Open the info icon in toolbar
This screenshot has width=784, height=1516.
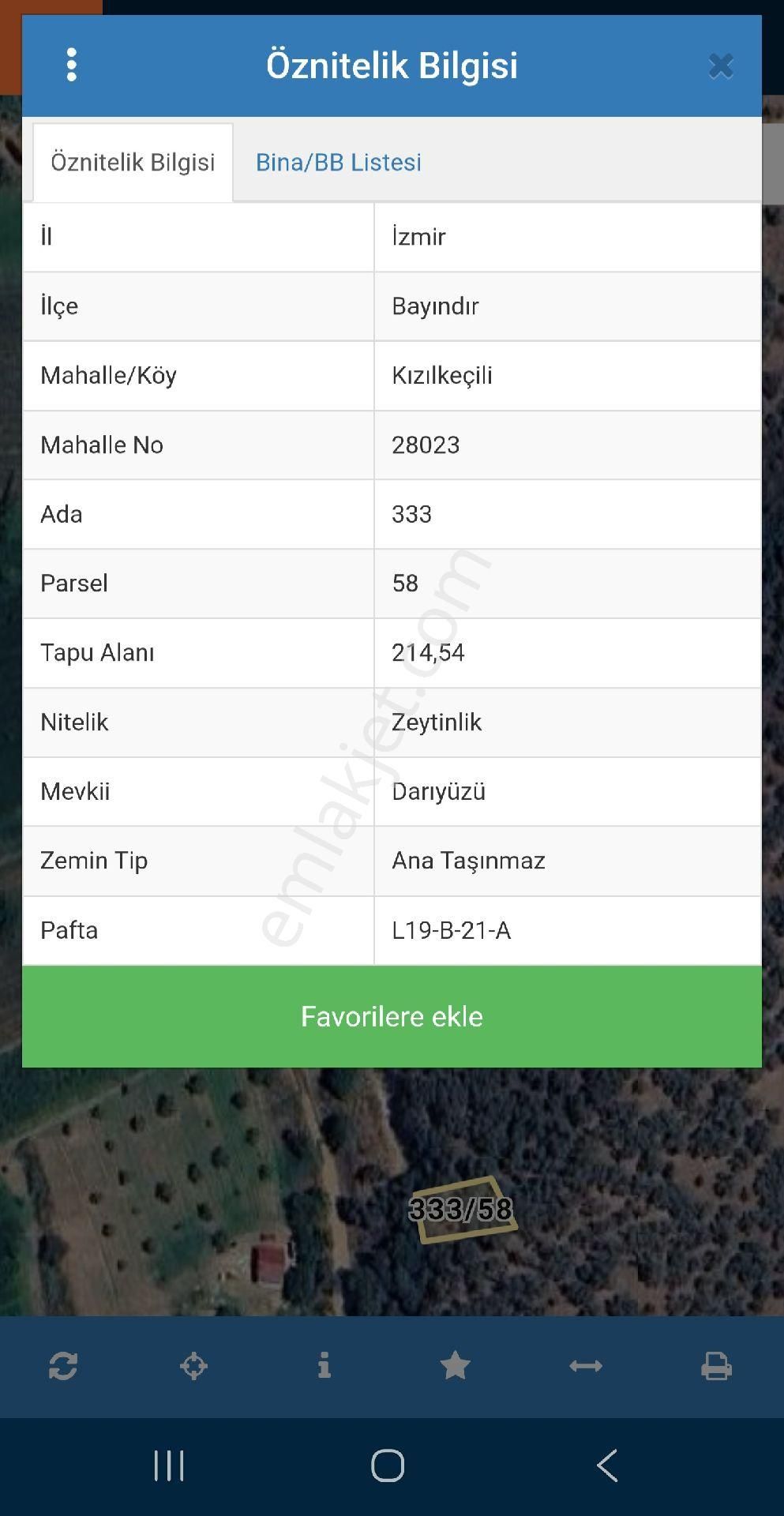coord(324,1365)
